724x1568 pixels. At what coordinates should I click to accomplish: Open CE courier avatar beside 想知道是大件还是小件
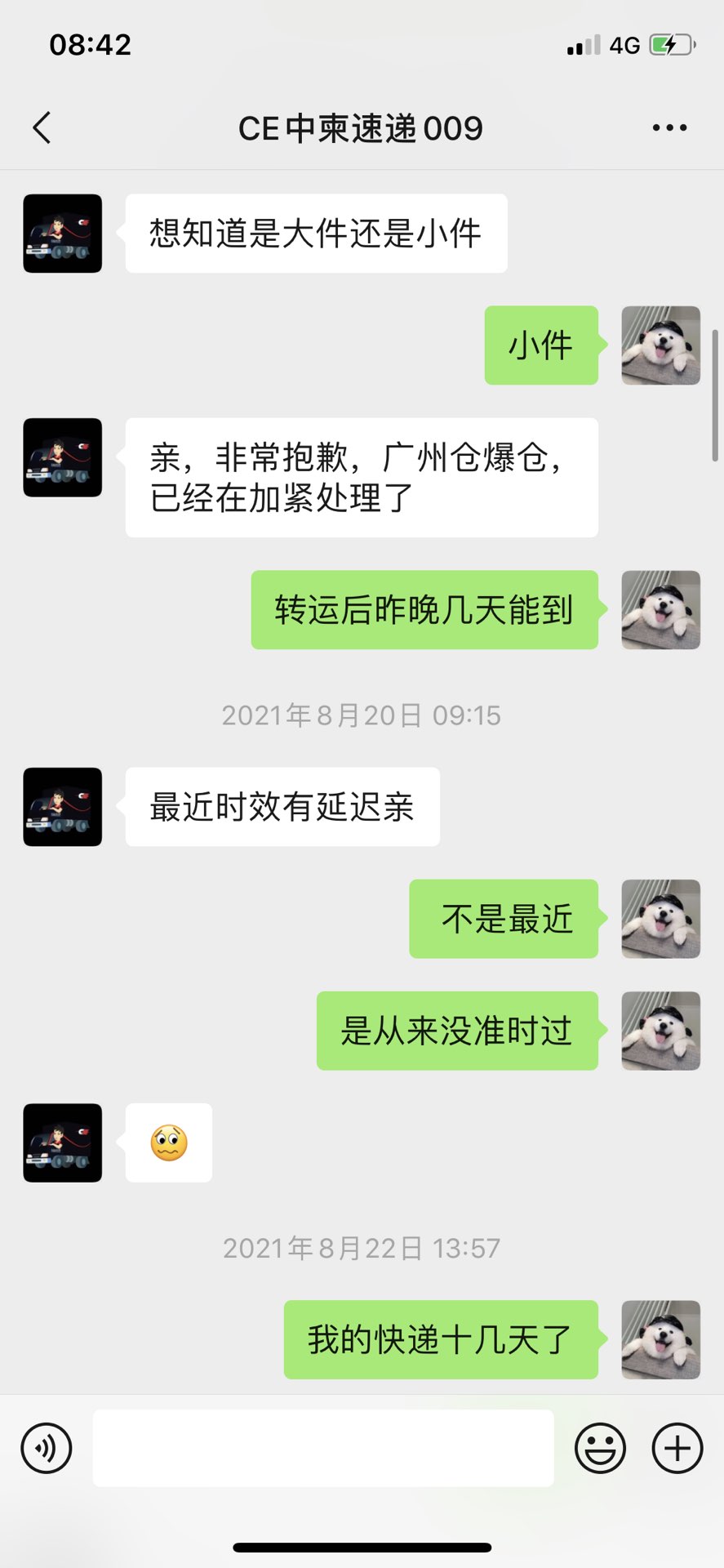click(x=63, y=234)
